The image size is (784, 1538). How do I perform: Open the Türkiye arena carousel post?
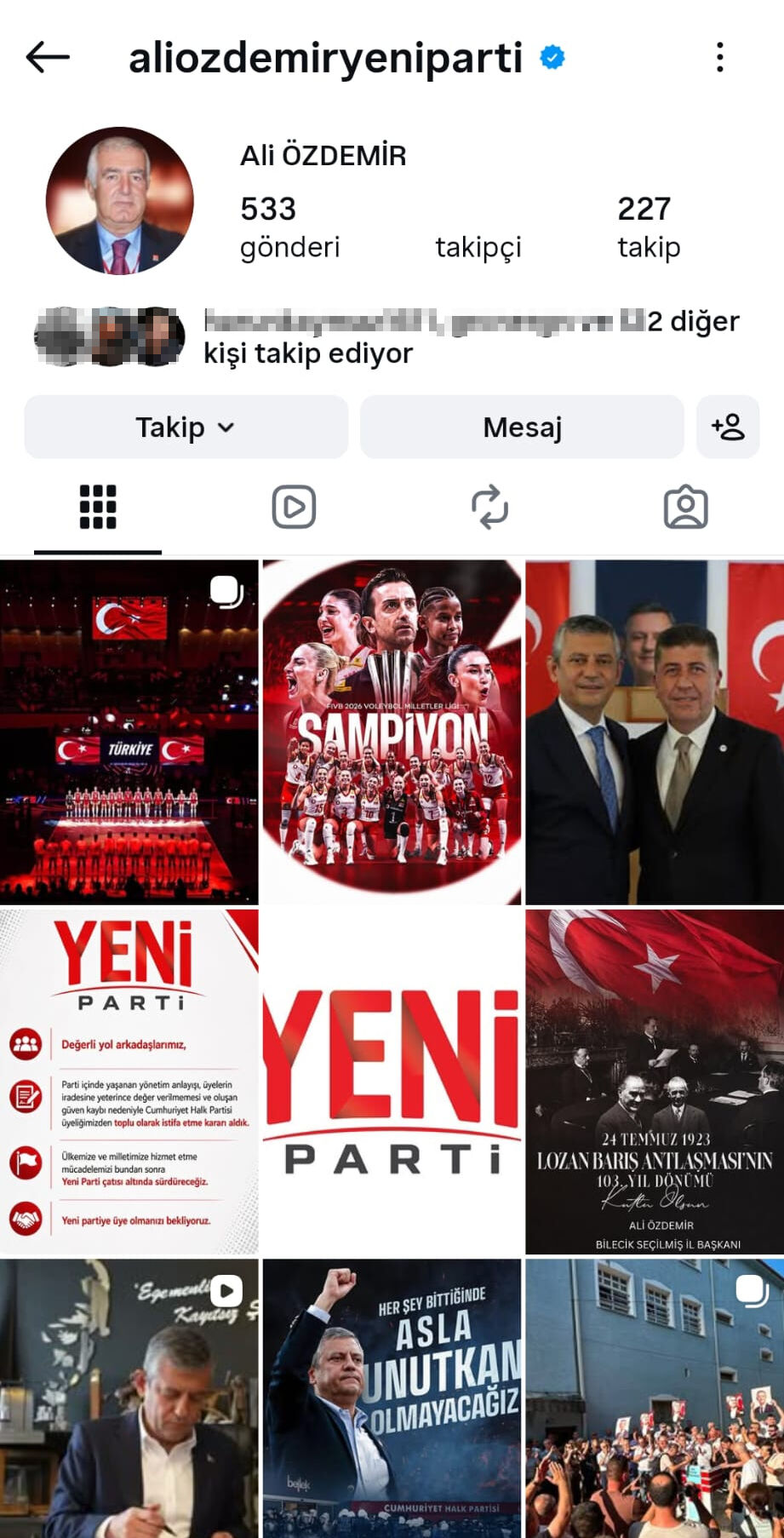click(x=129, y=732)
